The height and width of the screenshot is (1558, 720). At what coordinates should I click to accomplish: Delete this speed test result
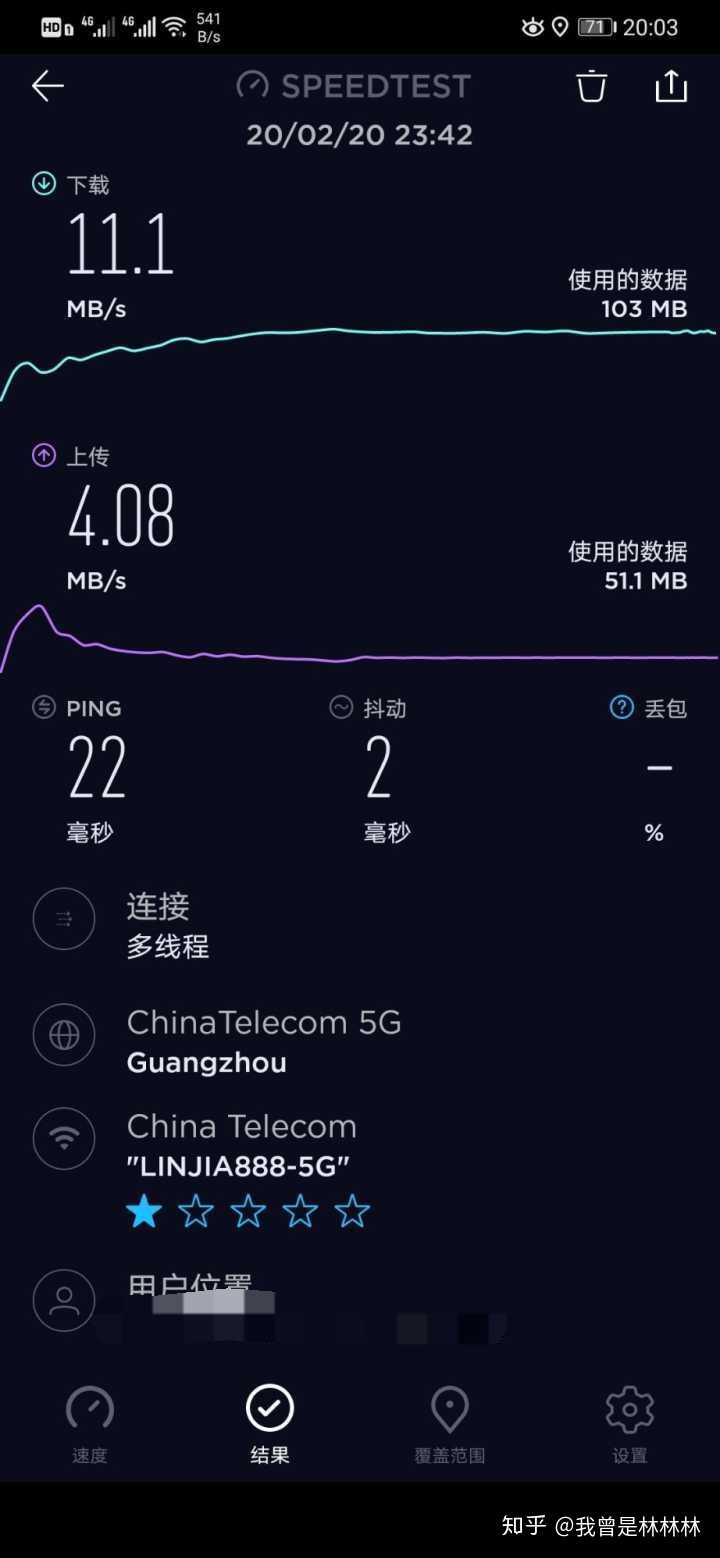(x=591, y=87)
